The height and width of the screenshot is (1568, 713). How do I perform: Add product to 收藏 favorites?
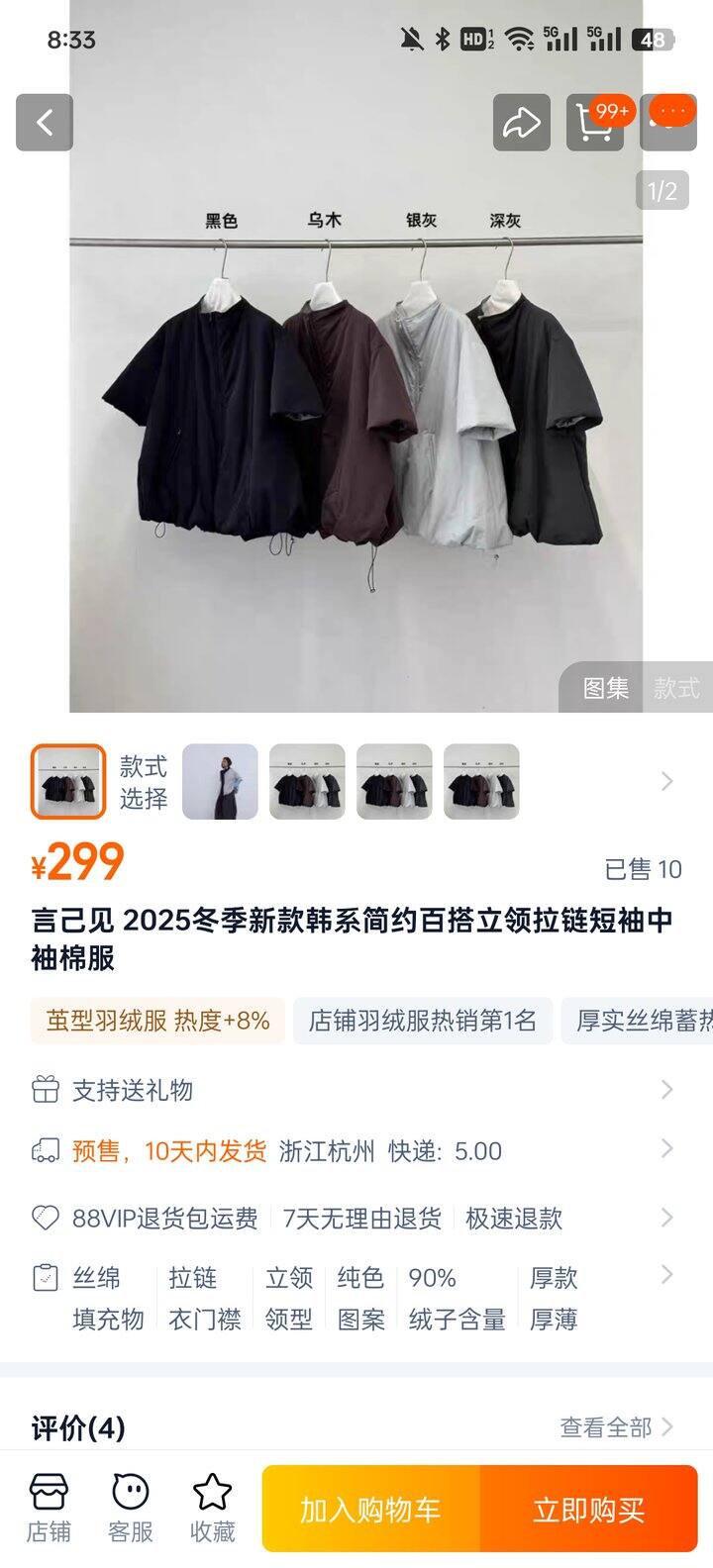click(x=212, y=1509)
